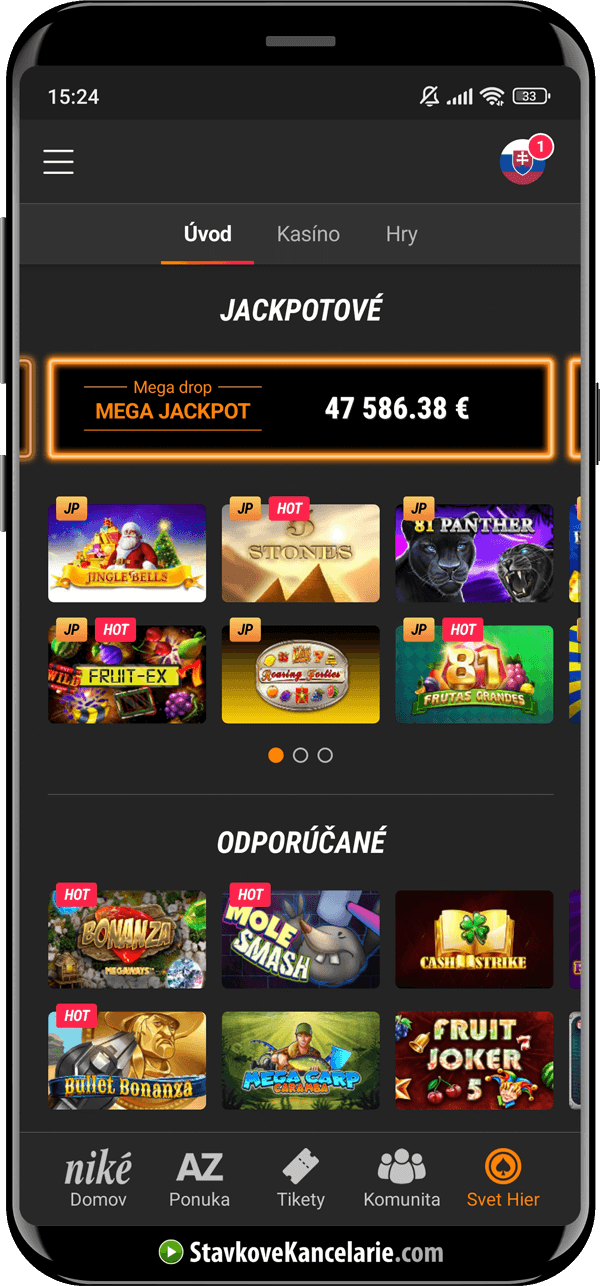Open the Bonanza Megaways game
The width and height of the screenshot is (600, 1286).
[127, 939]
